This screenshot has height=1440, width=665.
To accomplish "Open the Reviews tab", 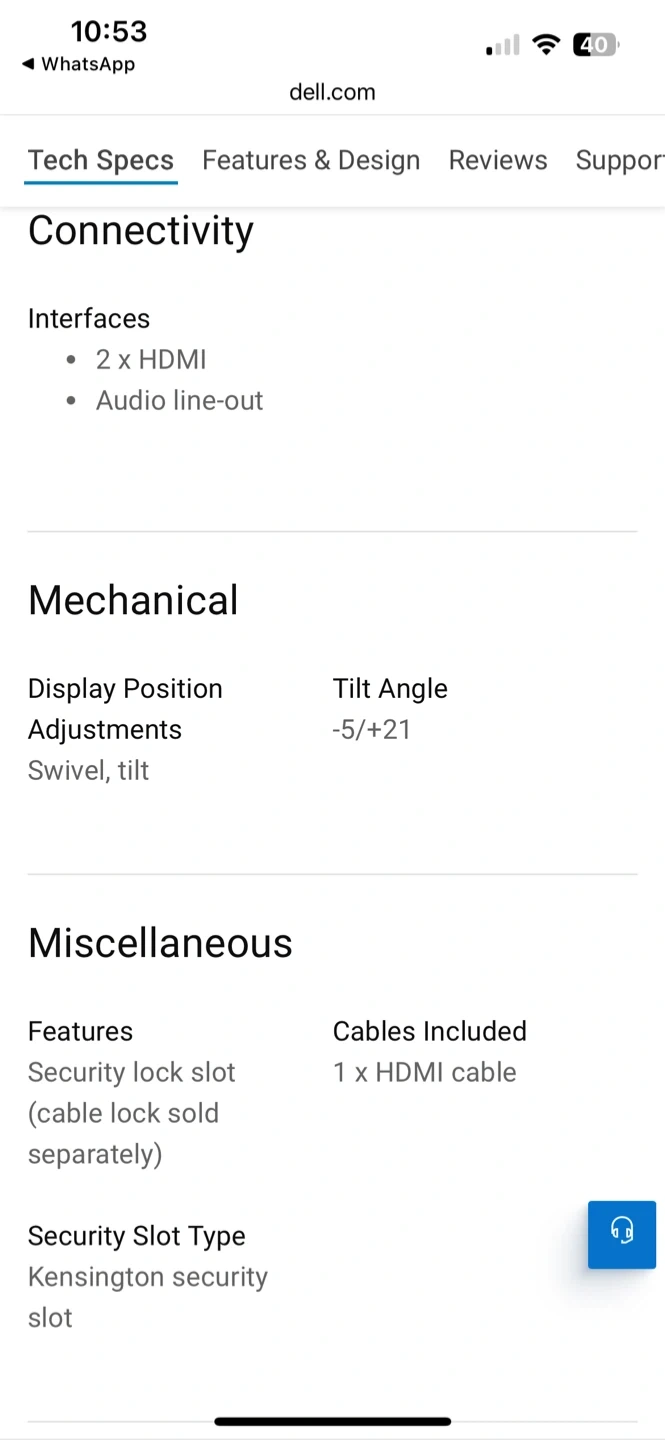I will click(x=498, y=160).
